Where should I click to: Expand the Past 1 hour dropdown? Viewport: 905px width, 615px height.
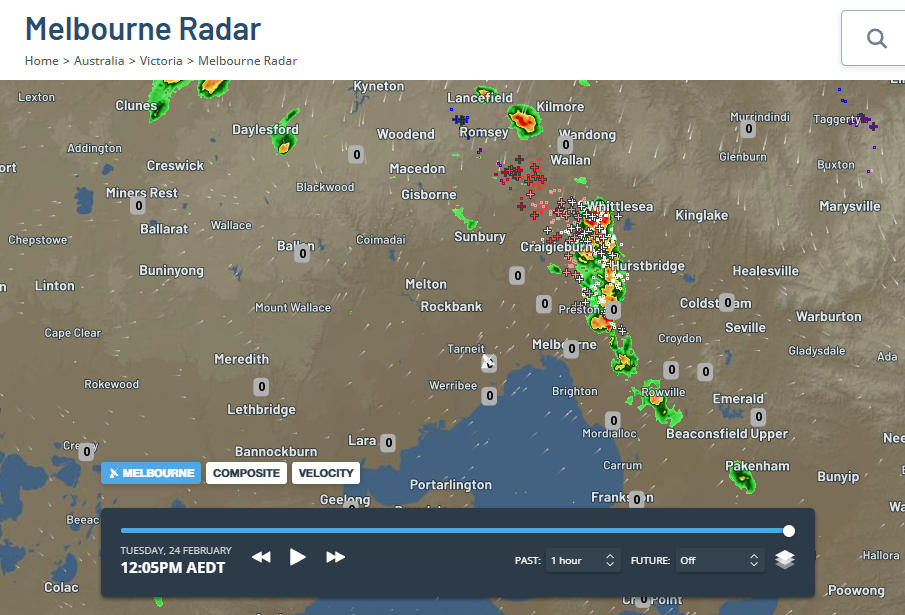pos(584,560)
